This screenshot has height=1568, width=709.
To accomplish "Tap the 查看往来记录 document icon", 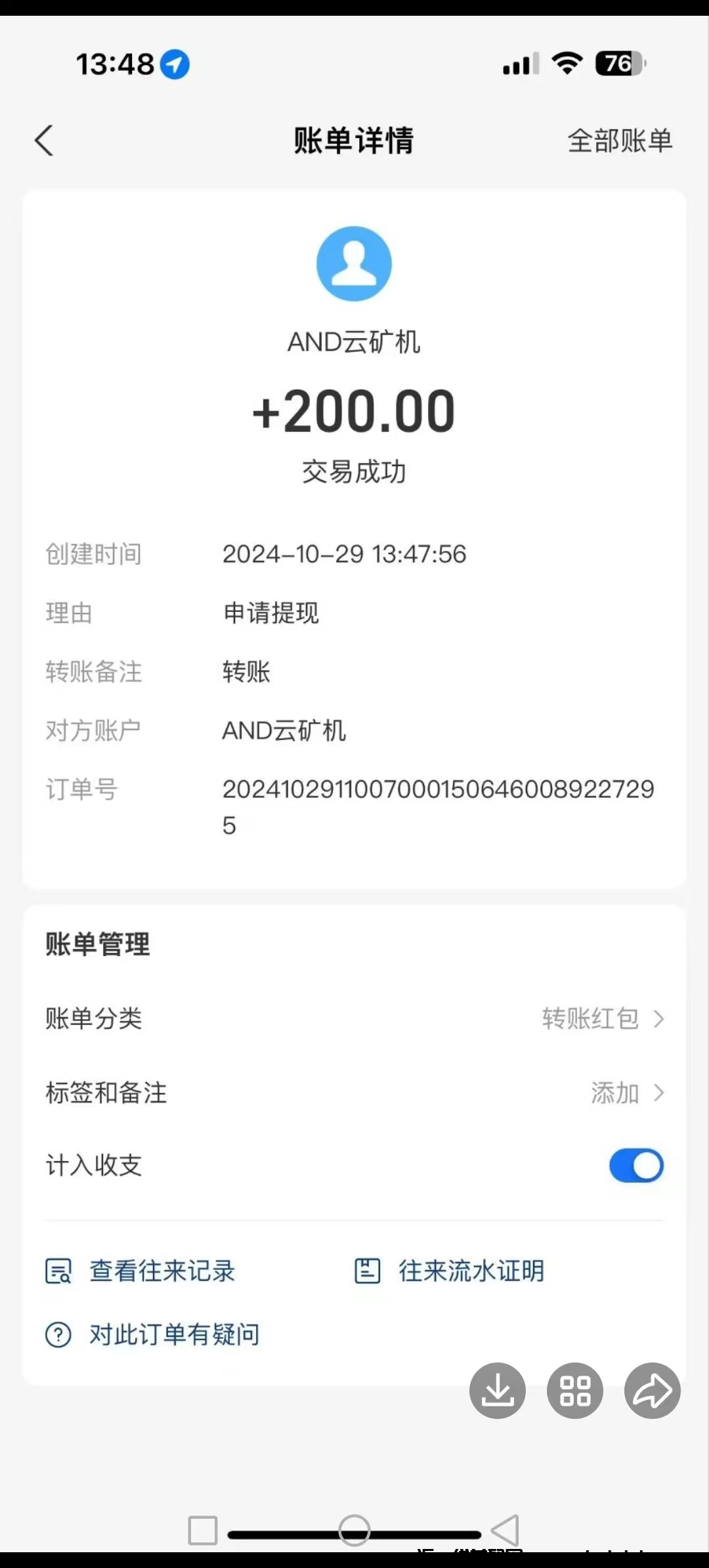I will tap(58, 1271).
